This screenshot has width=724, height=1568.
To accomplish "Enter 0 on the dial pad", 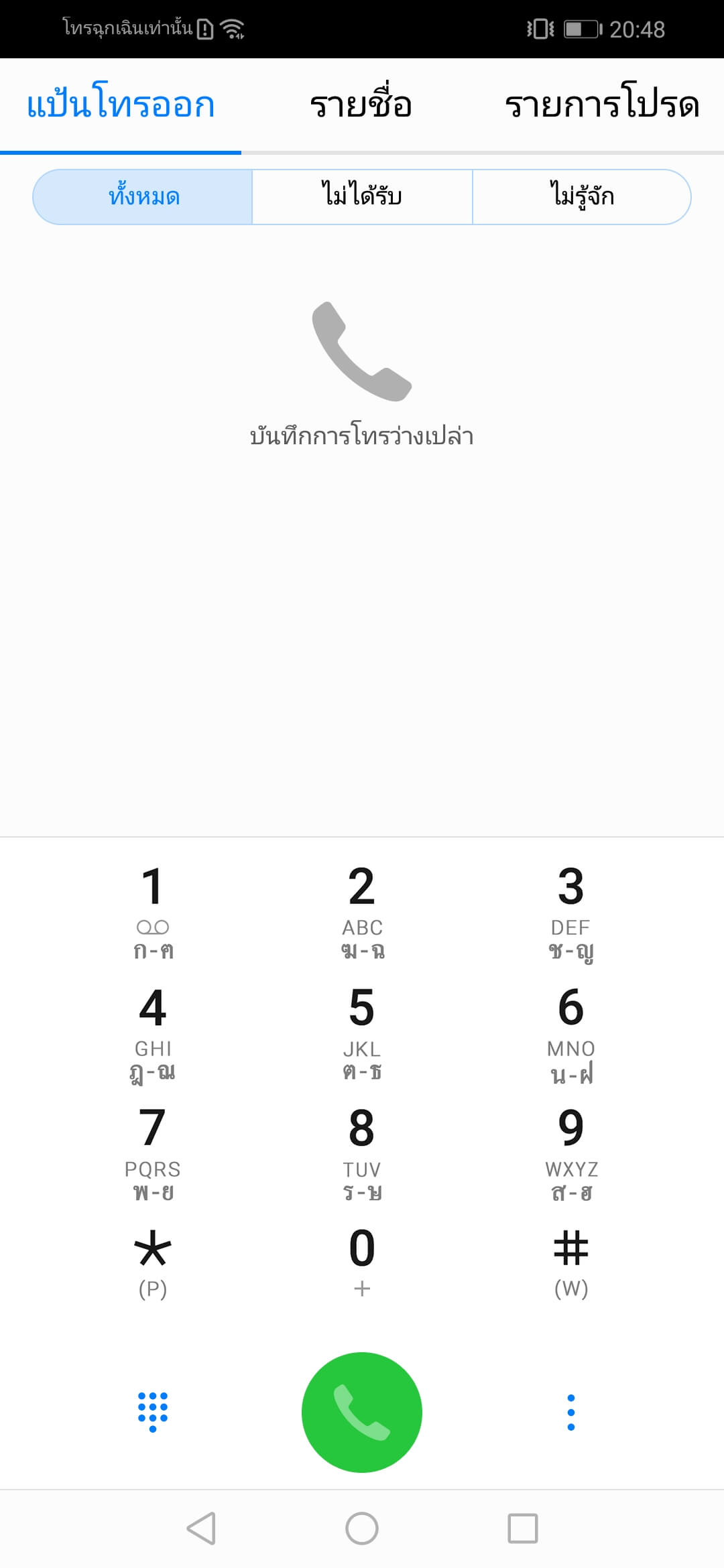I will pos(362,1262).
